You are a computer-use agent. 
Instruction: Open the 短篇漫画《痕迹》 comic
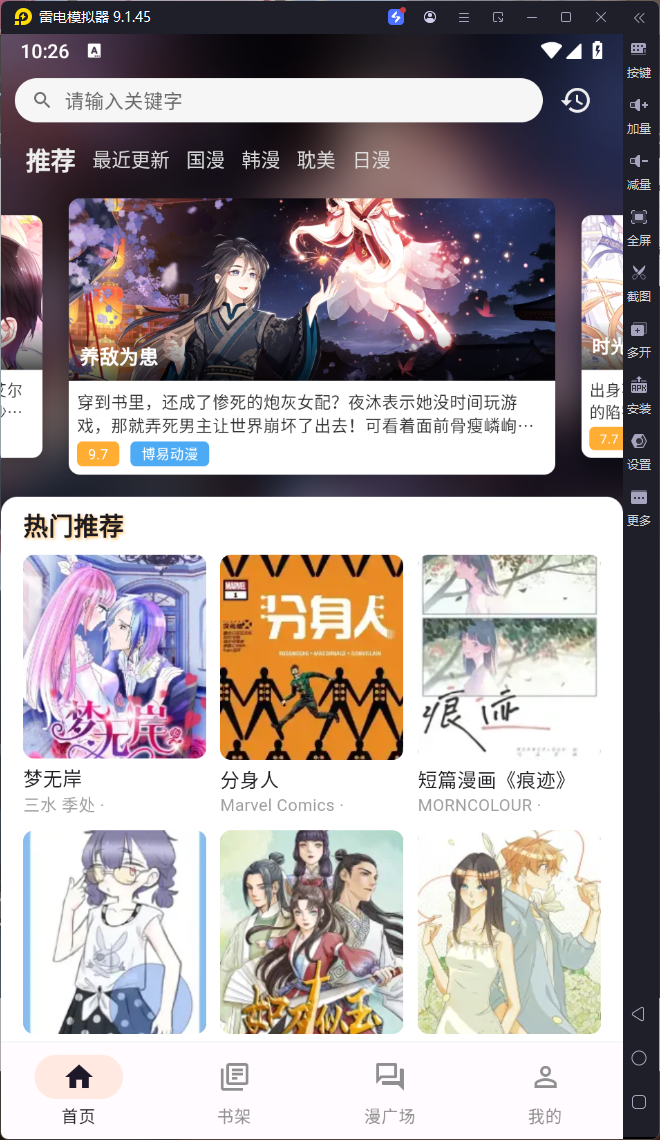pyautogui.click(x=509, y=657)
